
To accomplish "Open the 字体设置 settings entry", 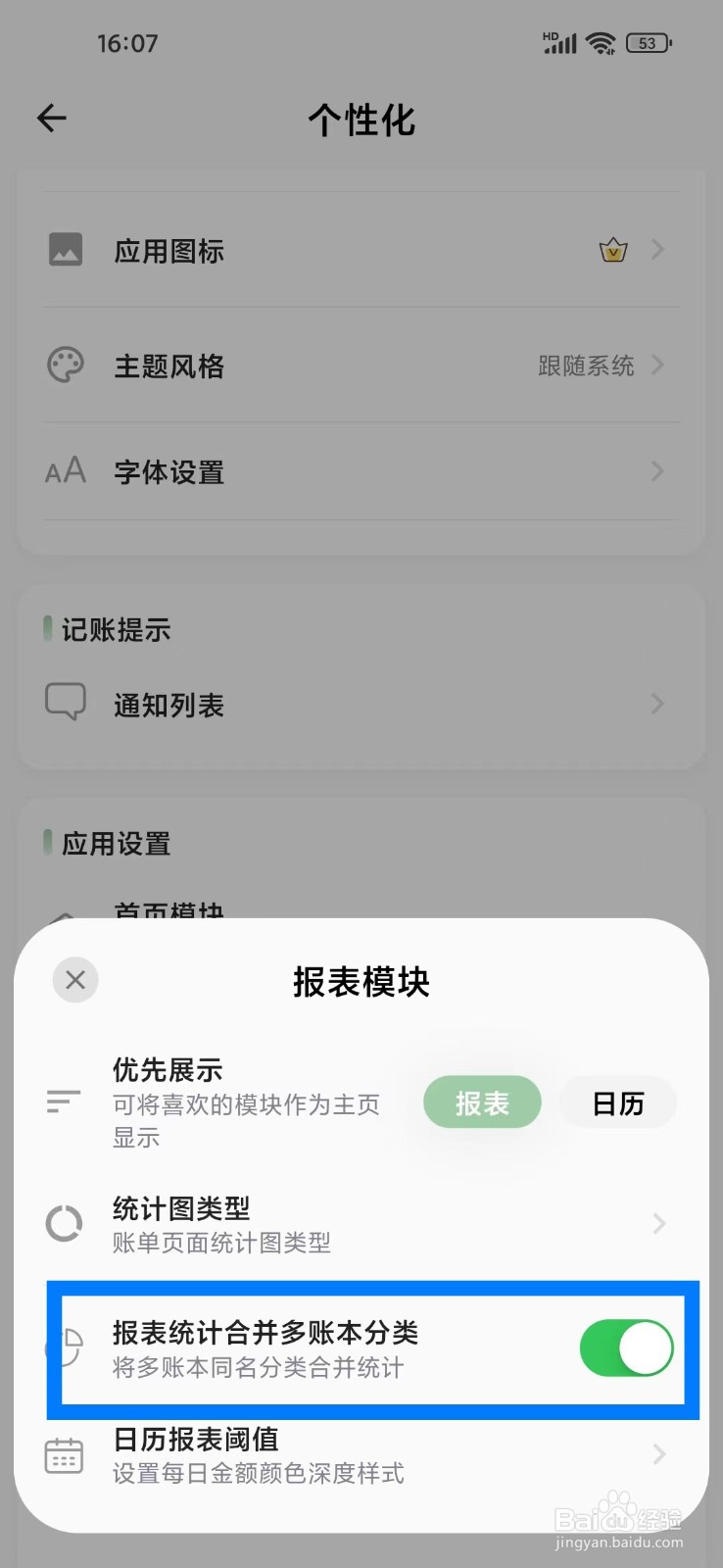I will 361,471.
